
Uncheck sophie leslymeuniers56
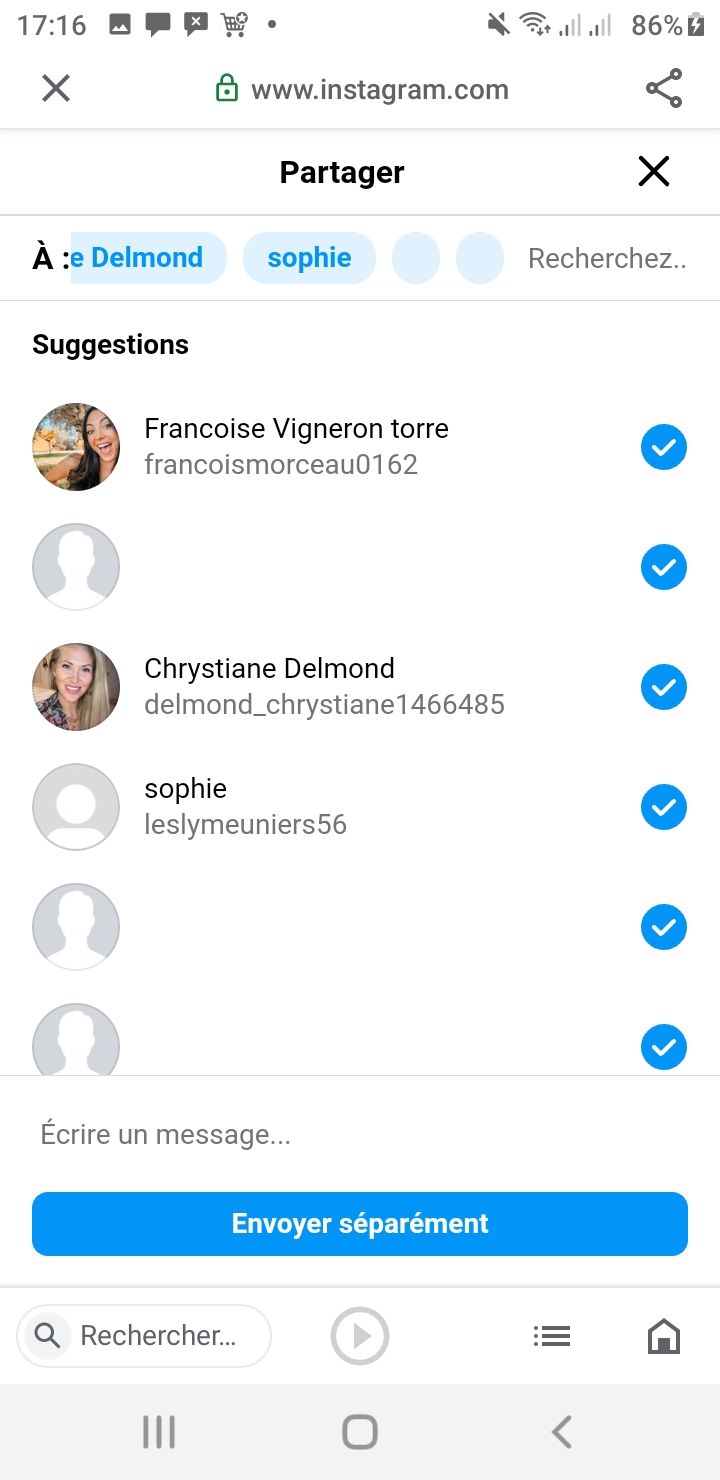[663, 807]
